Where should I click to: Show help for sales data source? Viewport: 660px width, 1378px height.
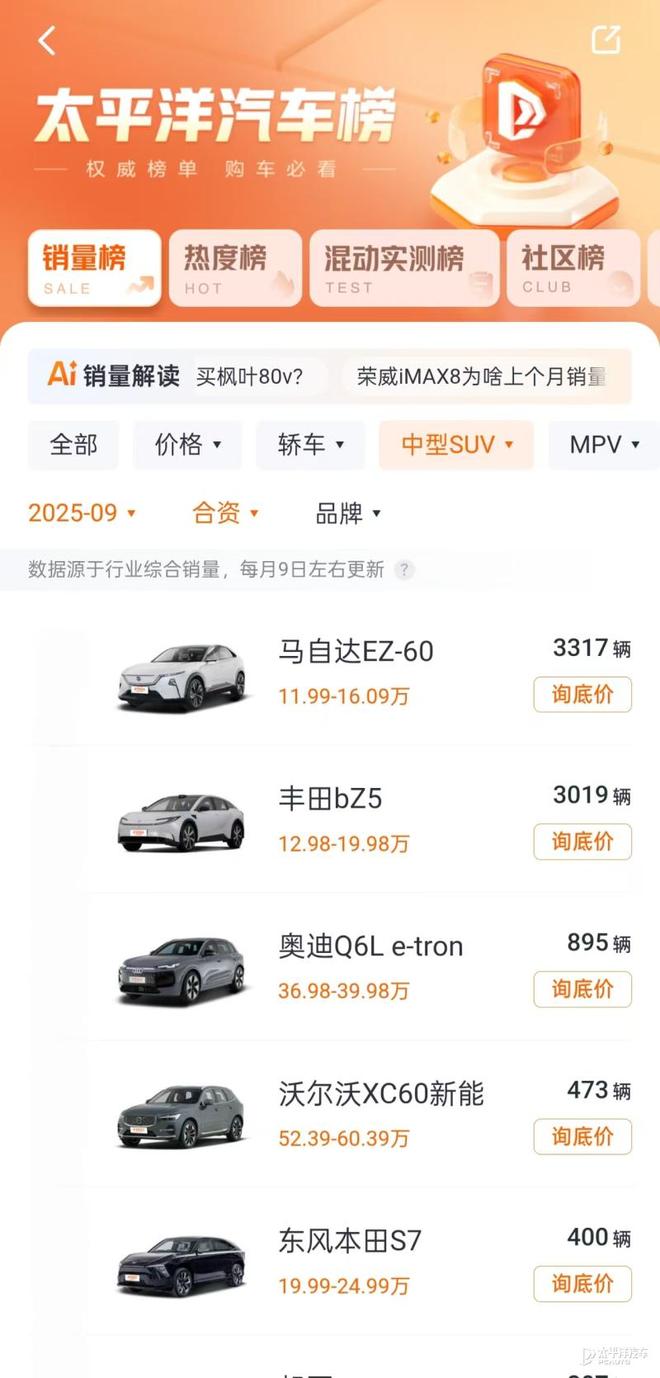pyautogui.click(x=404, y=570)
